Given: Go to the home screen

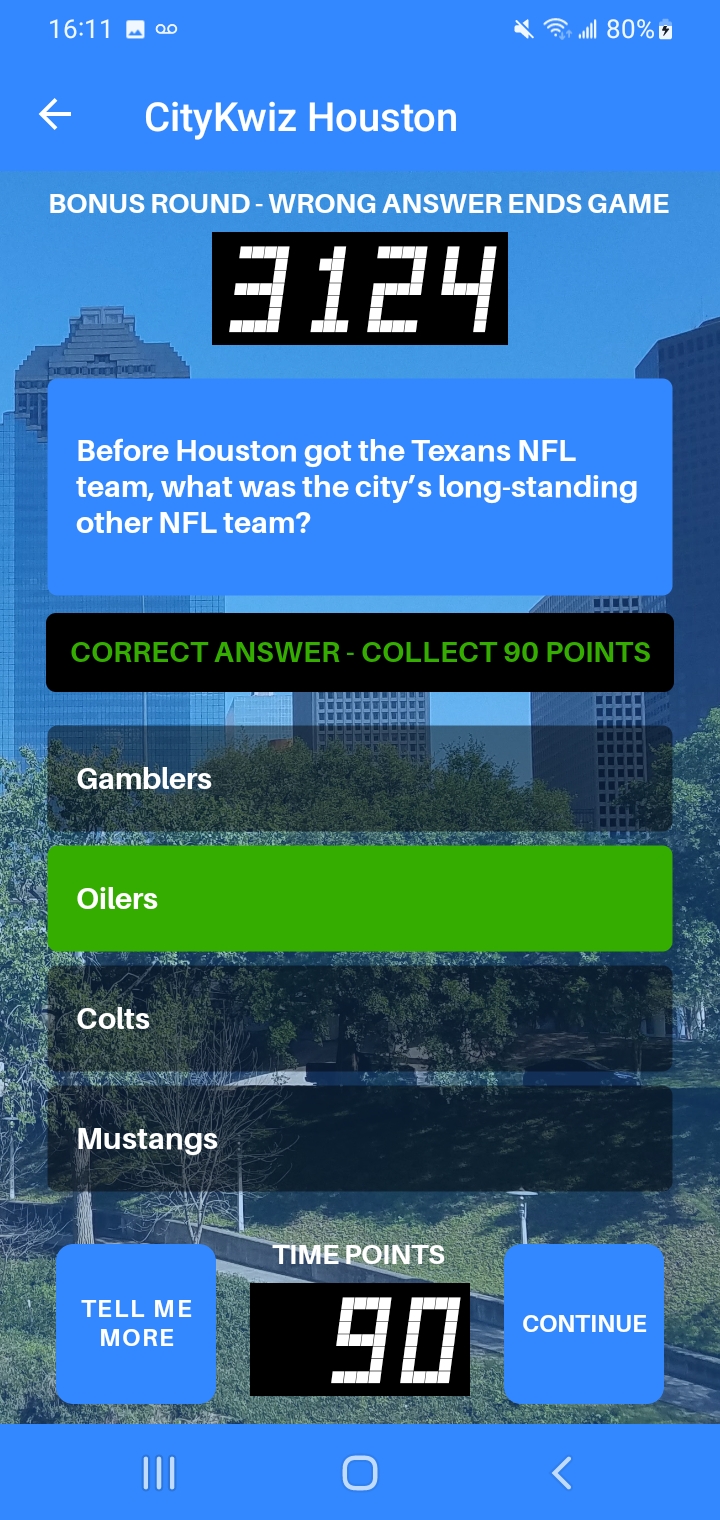Looking at the screenshot, I should [x=360, y=1473].
